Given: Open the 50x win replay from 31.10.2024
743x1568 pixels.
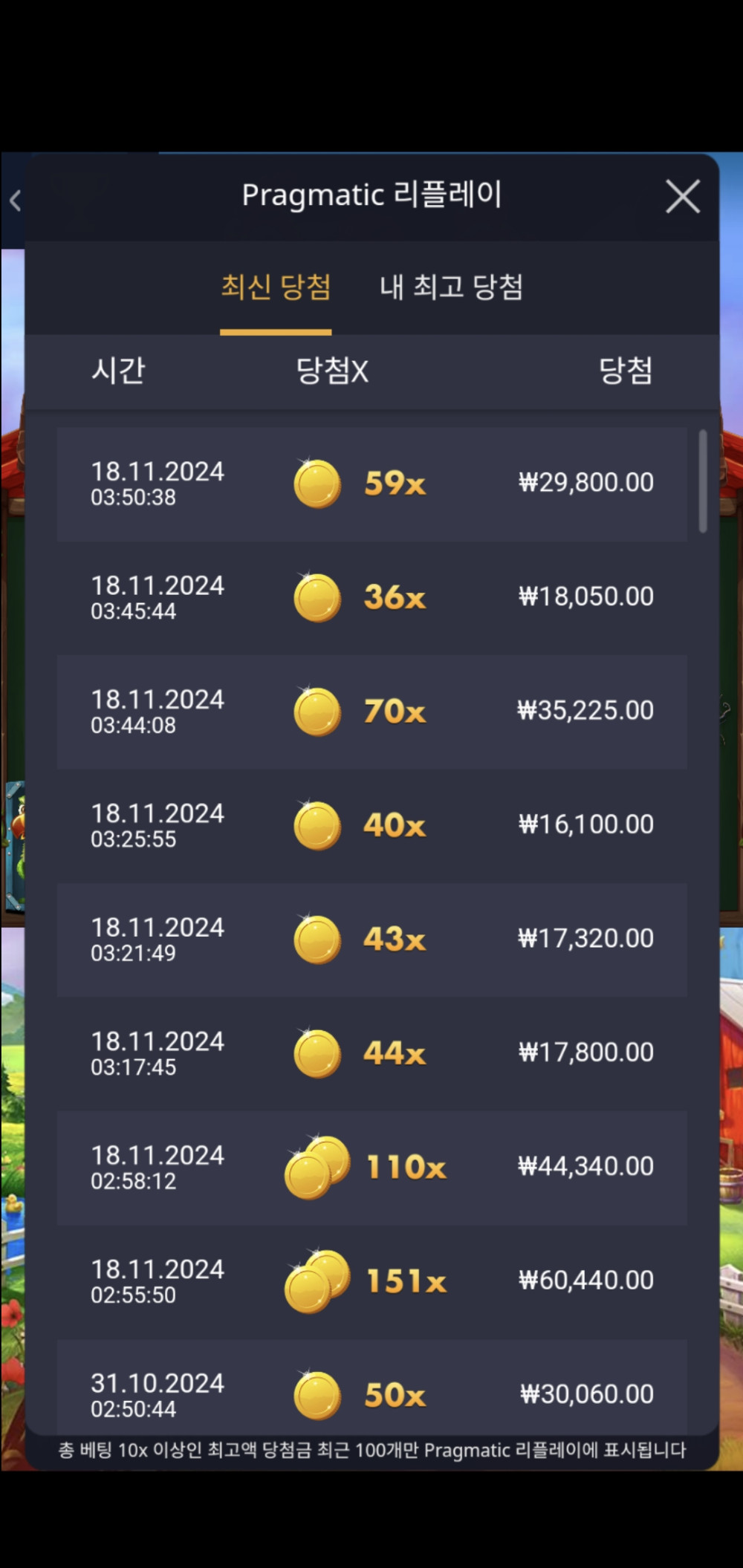Looking at the screenshot, I should pyautogui.click(x=371, y=1393).
